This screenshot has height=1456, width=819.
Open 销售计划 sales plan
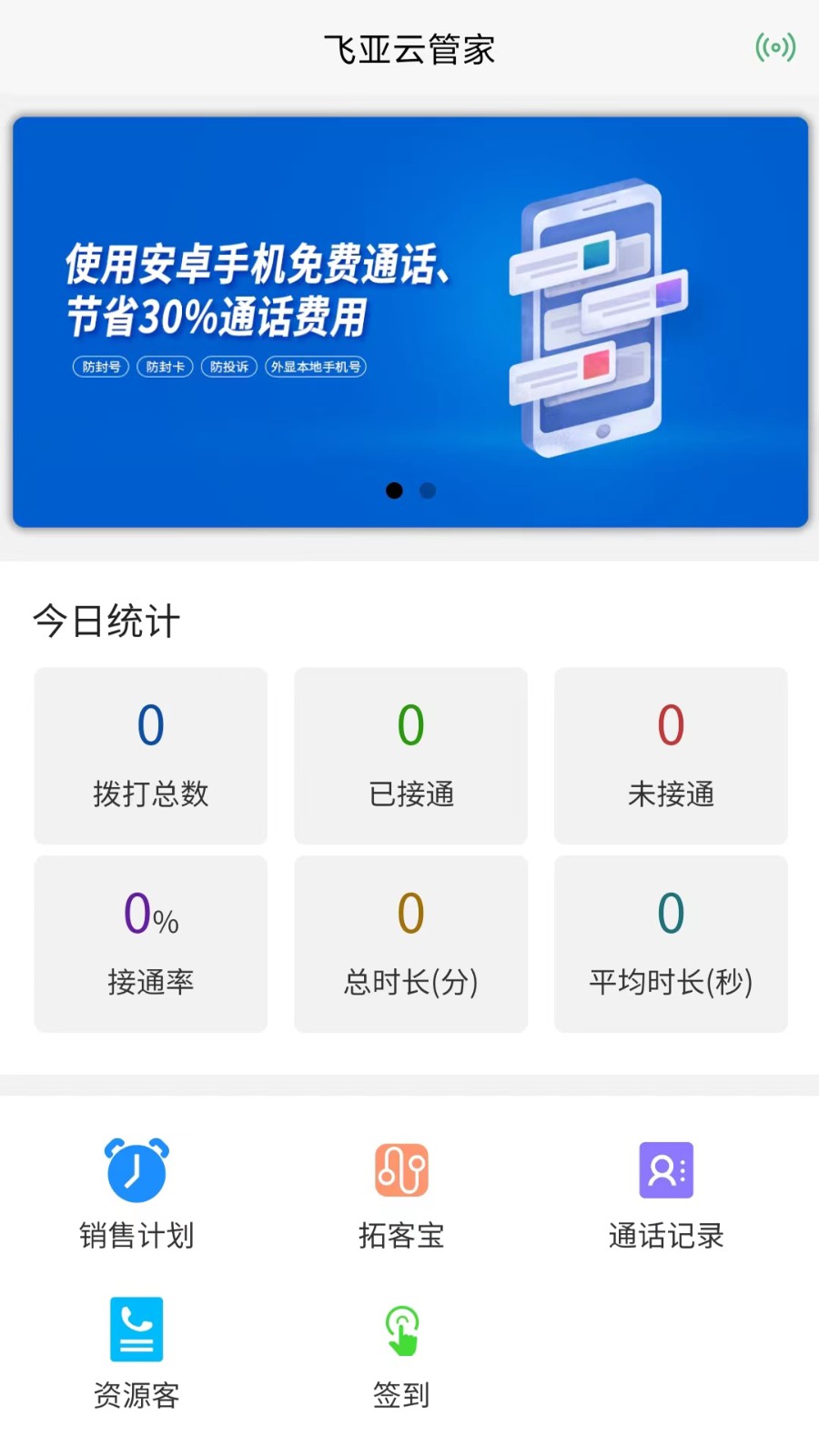click(136, 1193)
